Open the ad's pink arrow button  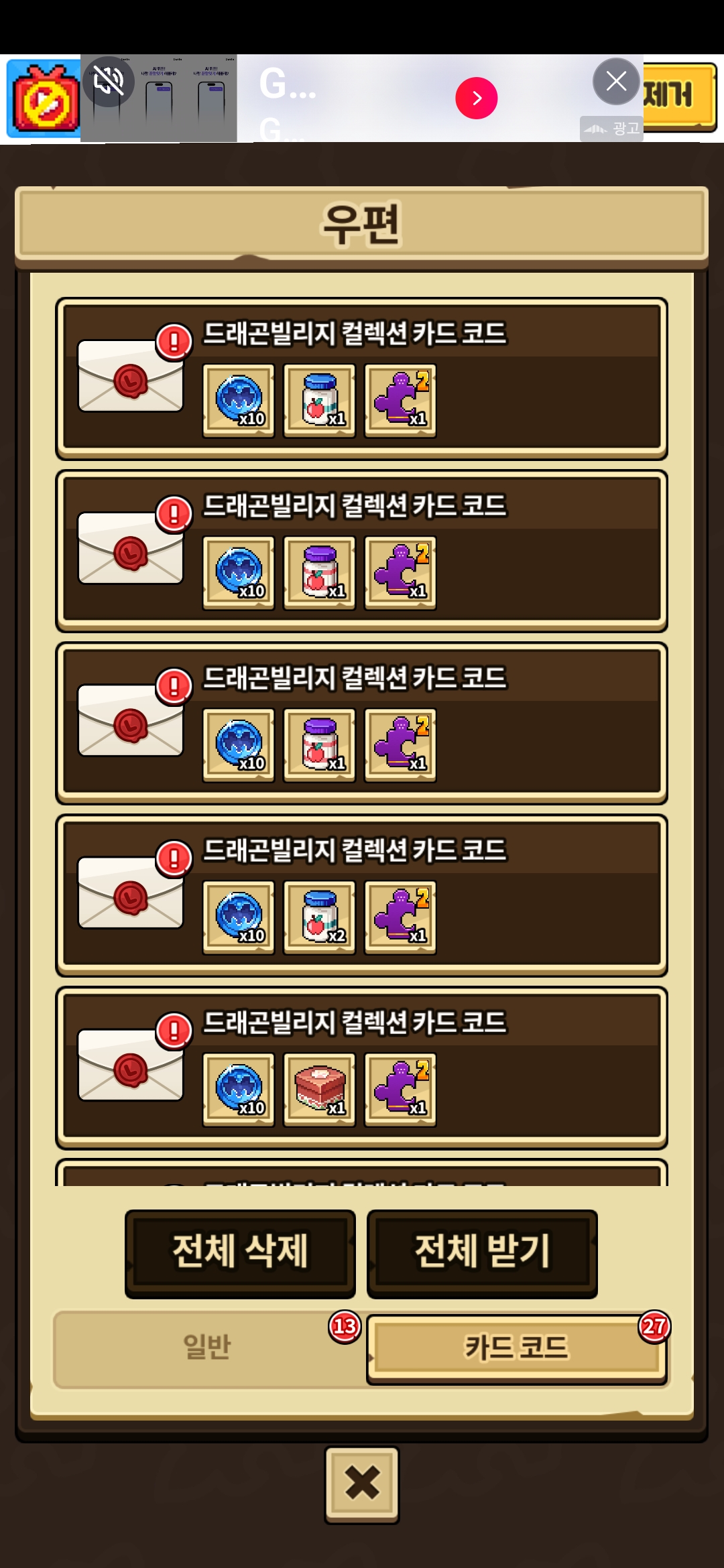coord(476,99)
